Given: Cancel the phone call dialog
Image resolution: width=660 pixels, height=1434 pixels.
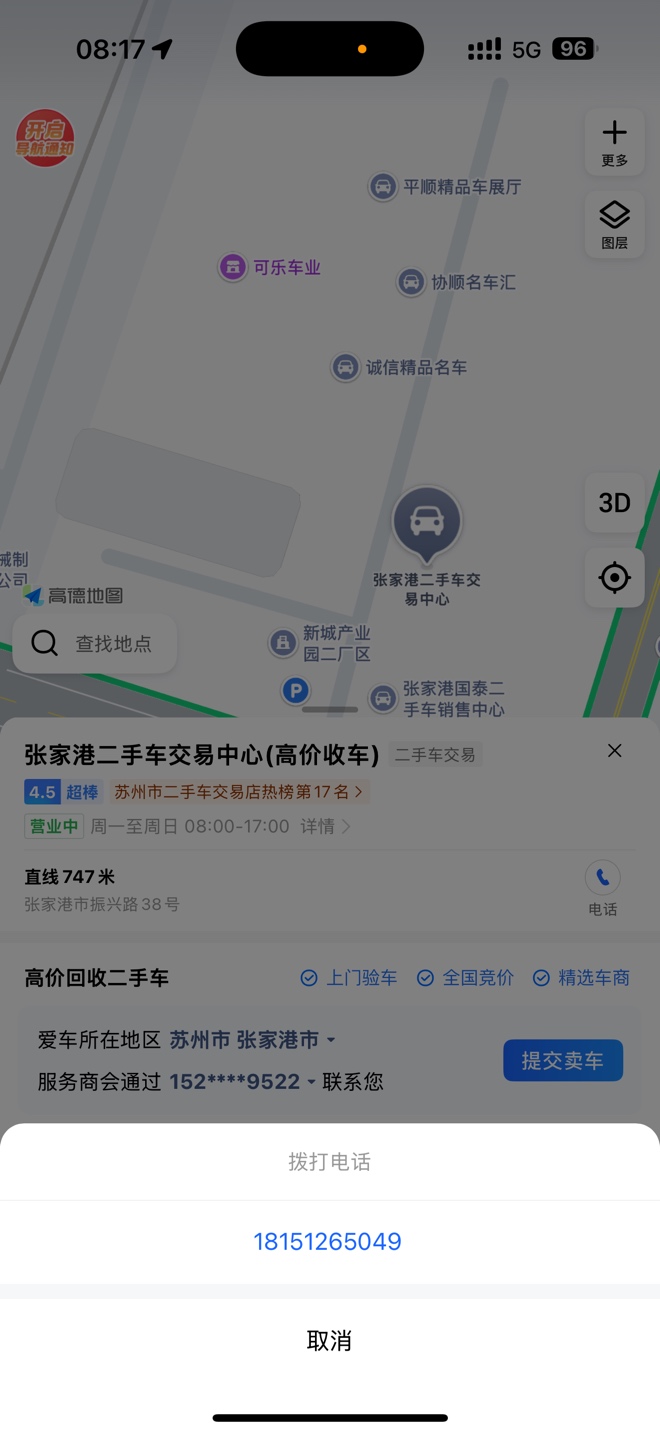Looking at the screenshot, I should point(329,1341).
